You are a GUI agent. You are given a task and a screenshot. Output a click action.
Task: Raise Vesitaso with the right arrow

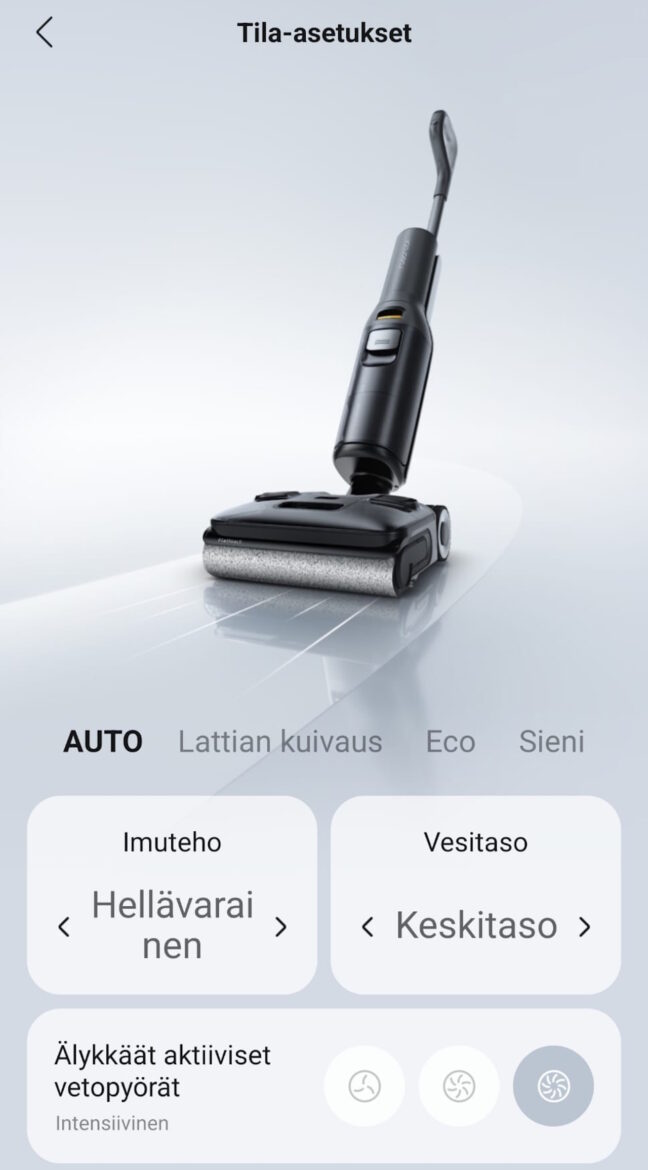584,927
